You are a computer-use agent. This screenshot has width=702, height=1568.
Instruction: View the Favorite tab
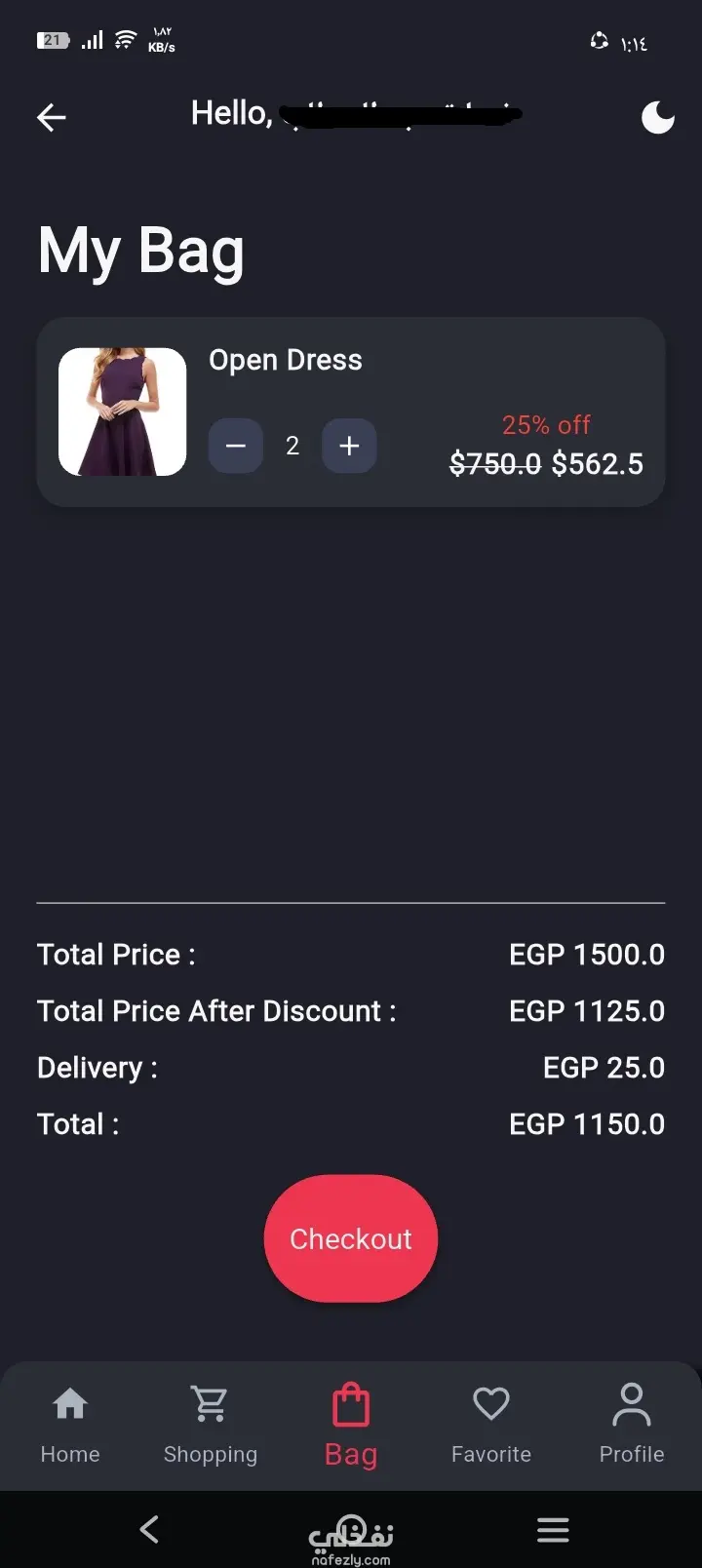tap(491, 1425)
